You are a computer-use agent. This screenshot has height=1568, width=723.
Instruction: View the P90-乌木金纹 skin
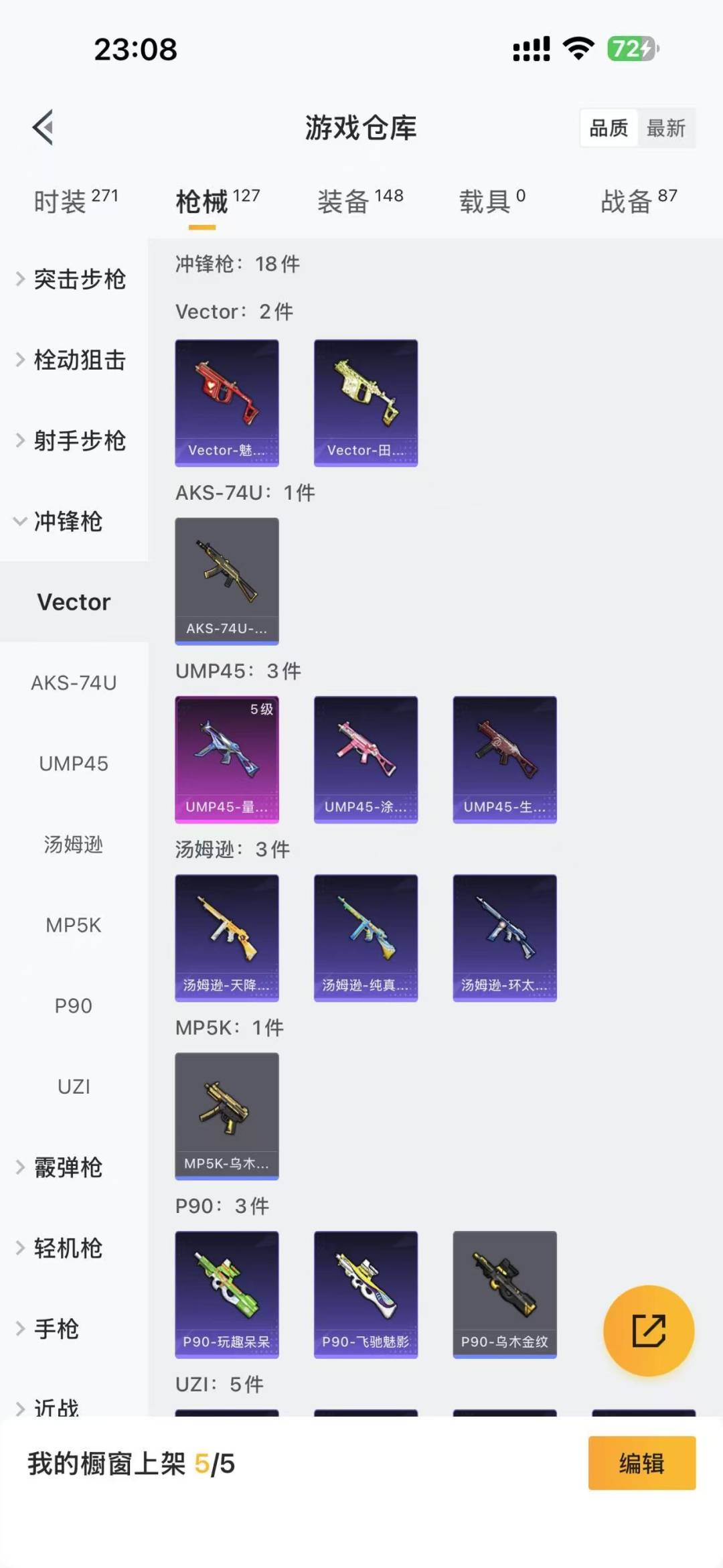click(505, 1294)
